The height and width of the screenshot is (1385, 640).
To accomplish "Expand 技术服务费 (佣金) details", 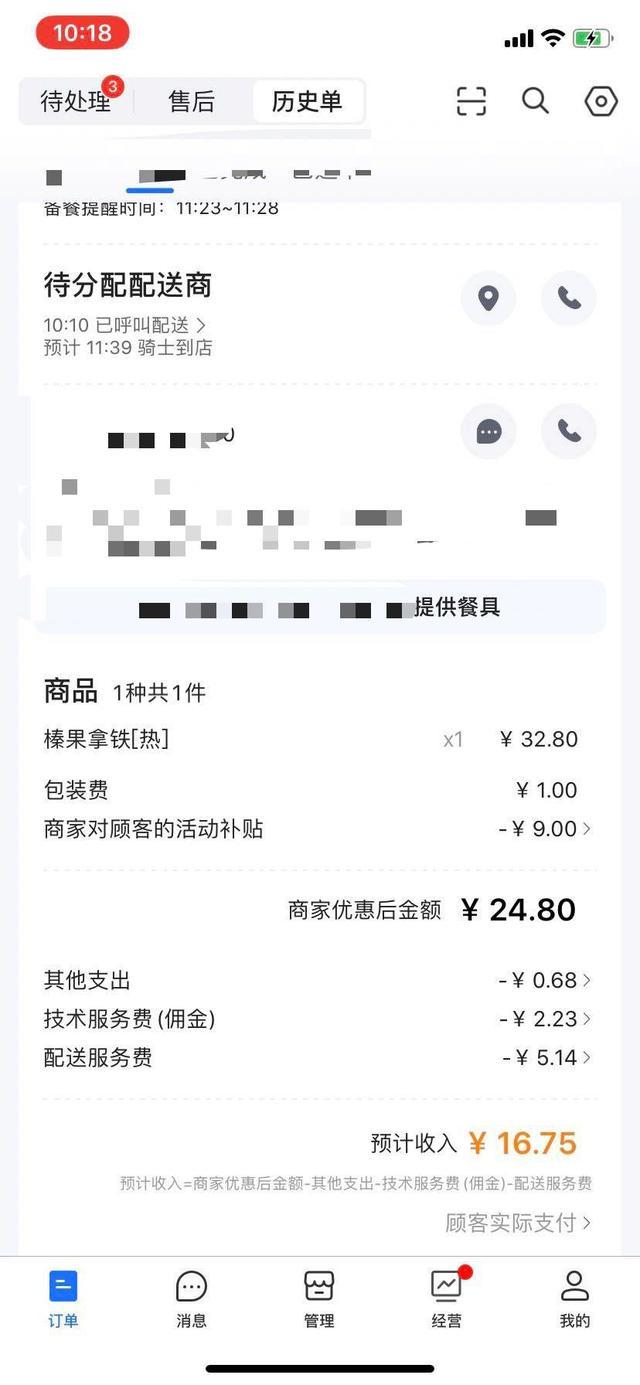I will click(x=544, y=1019).
